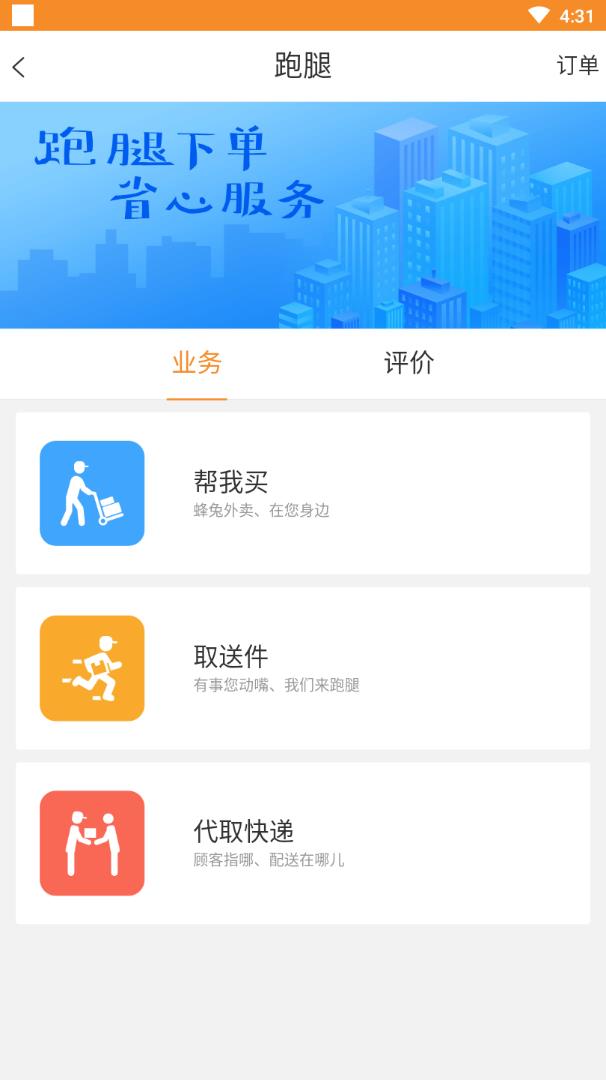Select the 业务 tab
This screenshot has width=606, height=1080.
pos(197,363)
